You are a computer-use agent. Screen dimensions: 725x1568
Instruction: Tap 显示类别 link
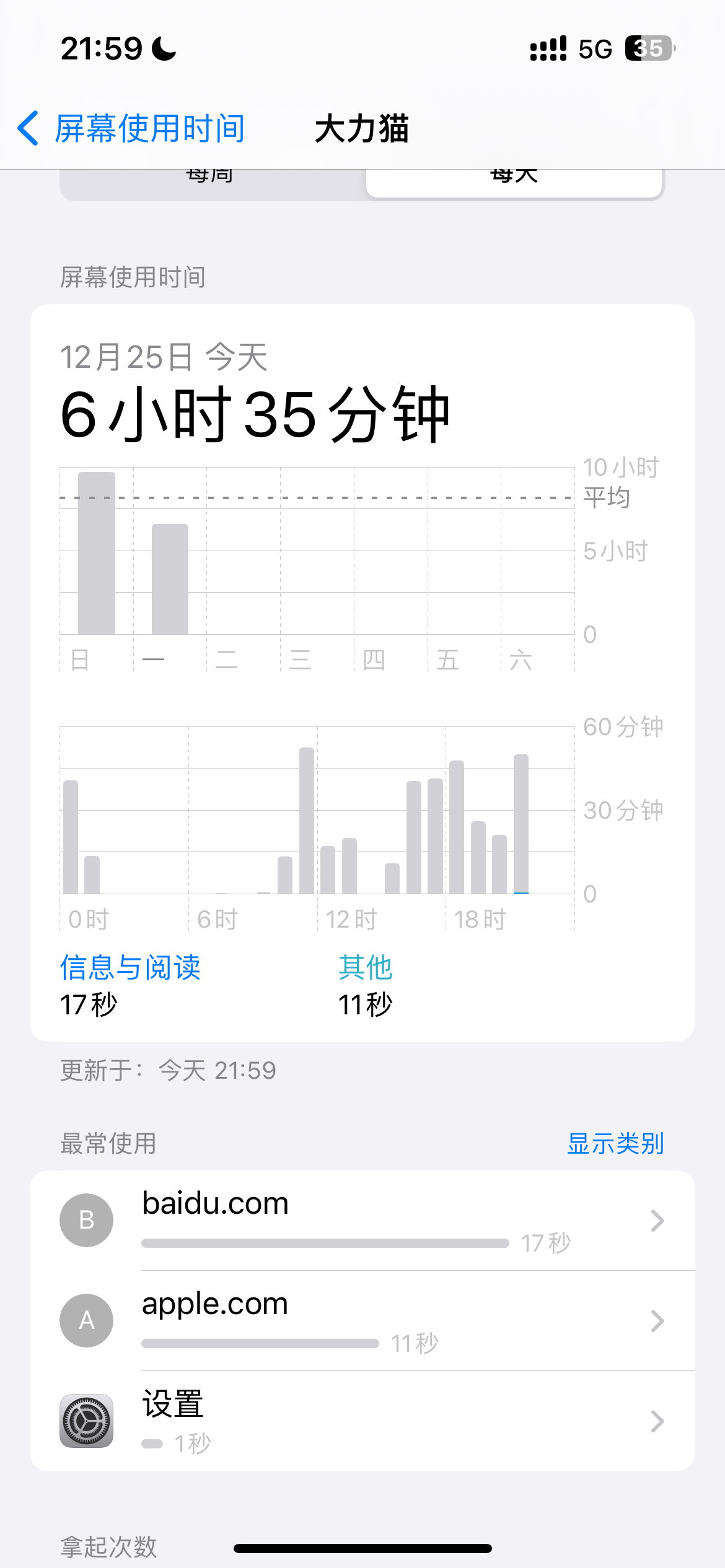tap(615, 1143)
